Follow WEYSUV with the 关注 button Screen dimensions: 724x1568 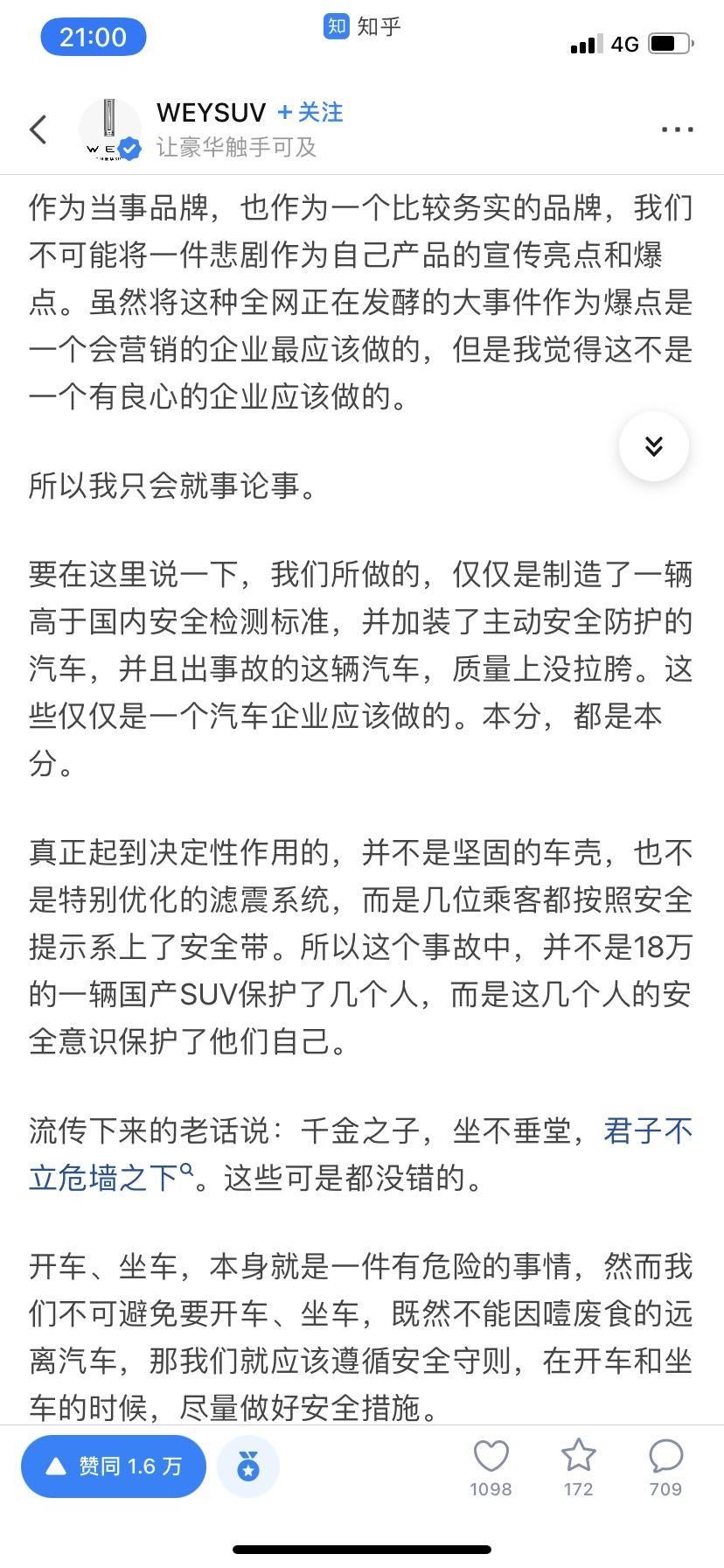[310, 112]
